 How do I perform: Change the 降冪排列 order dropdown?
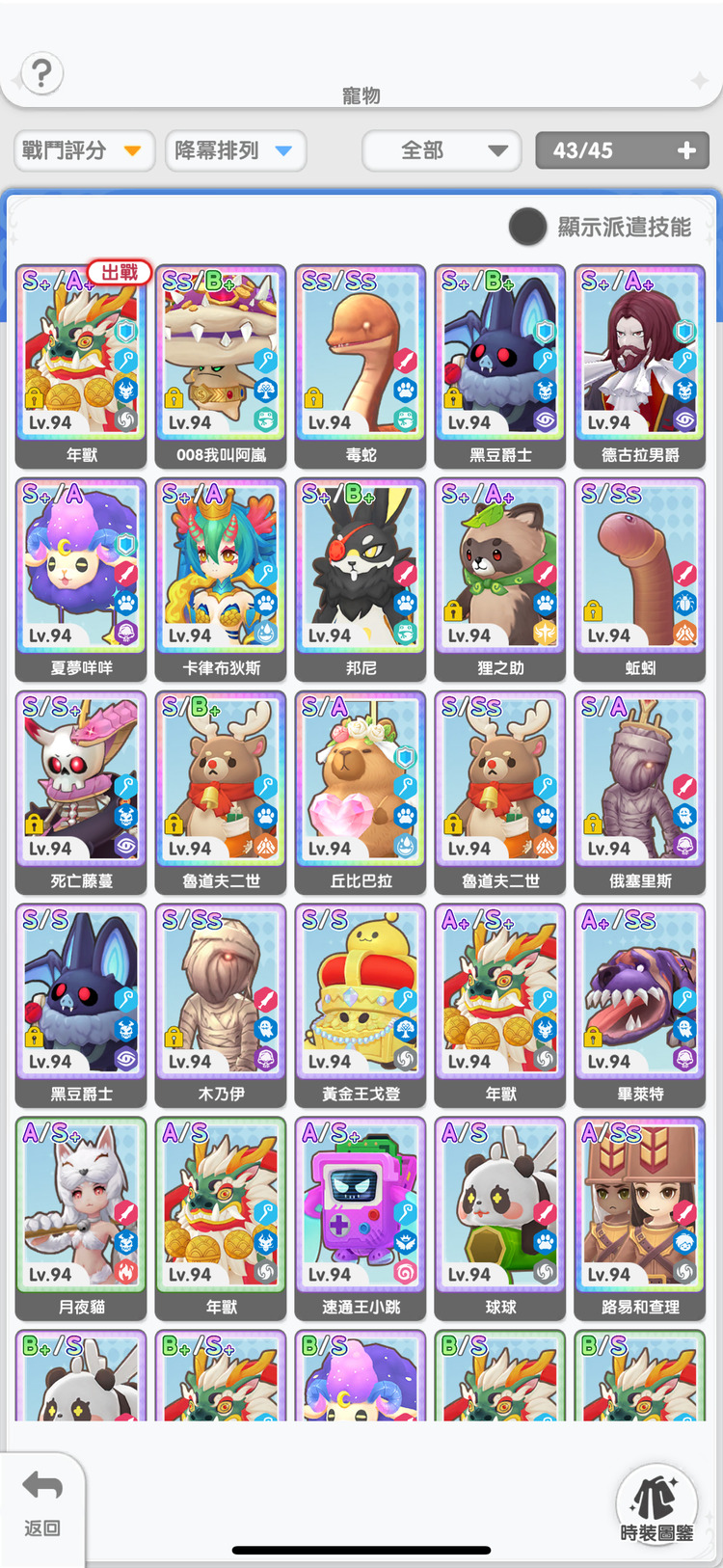[234, 150]
